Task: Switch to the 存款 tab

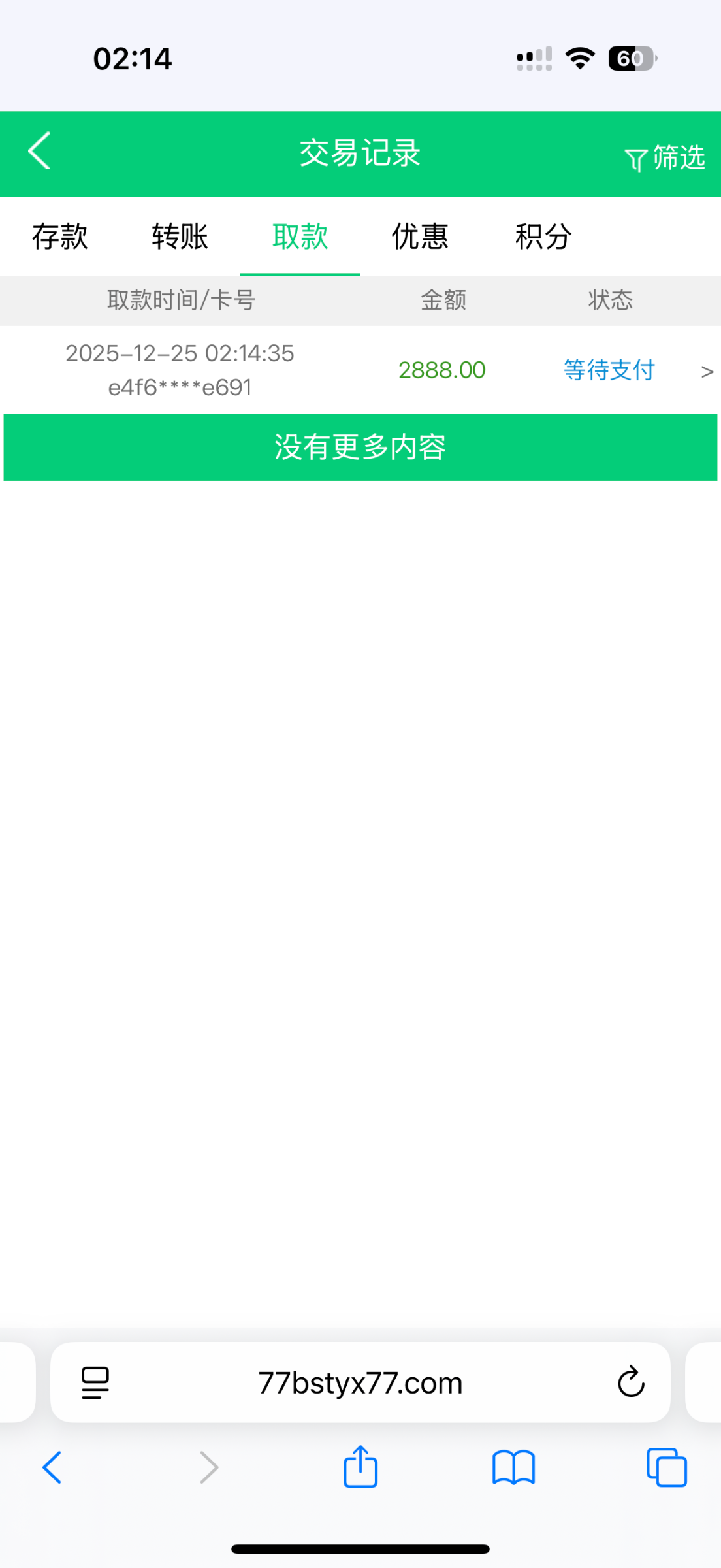Action: point(60,237)
